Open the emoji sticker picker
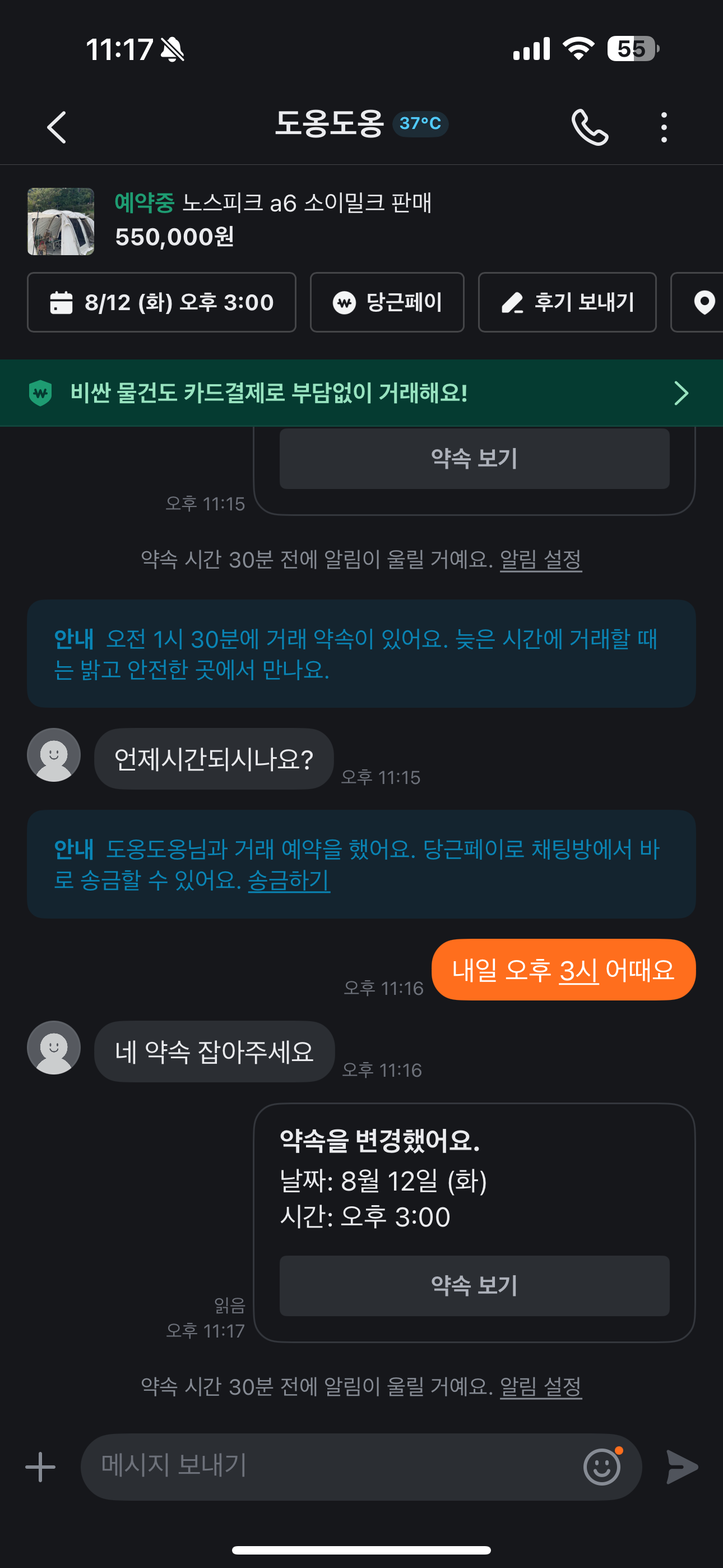The image size is (723, 1568). [602, 1467]
